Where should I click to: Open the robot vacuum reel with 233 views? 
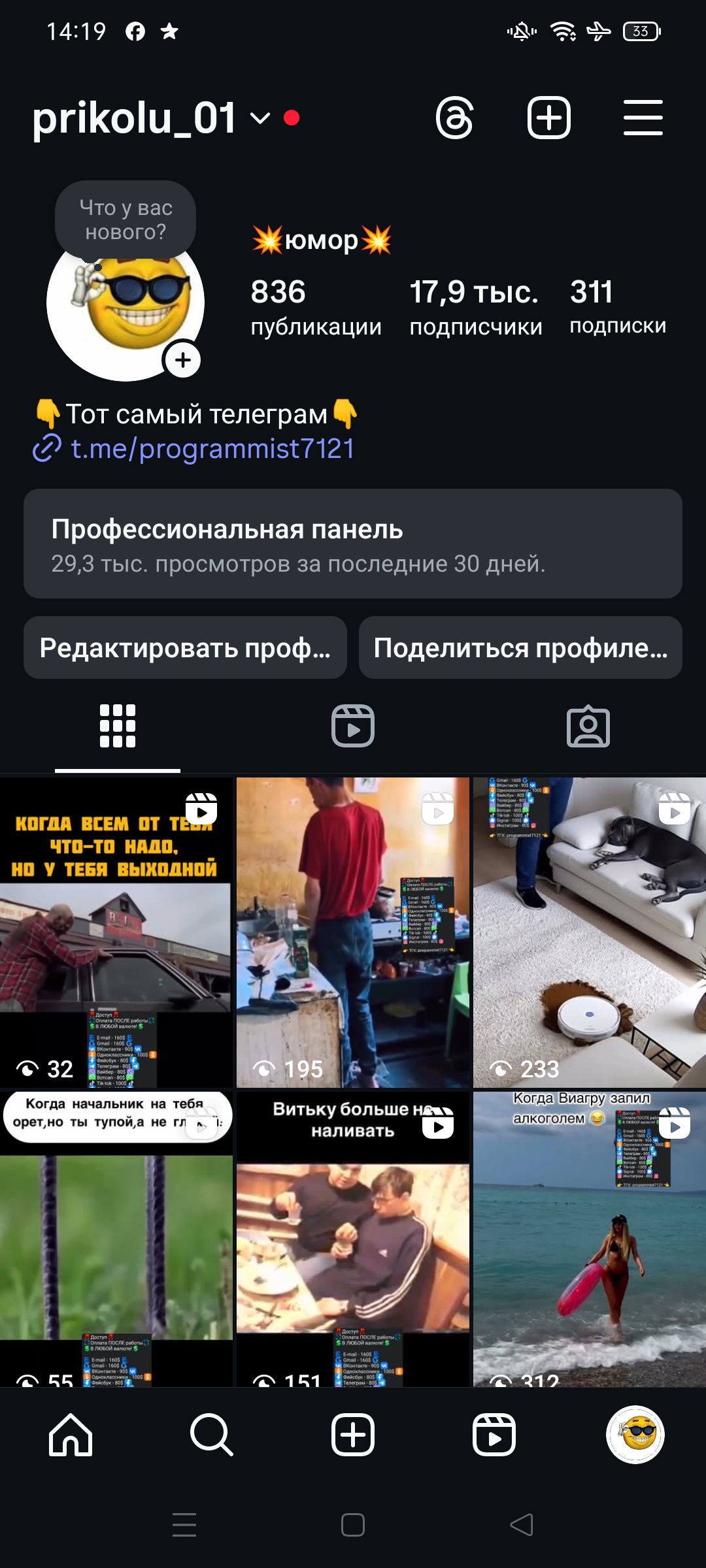click(588, 932)
